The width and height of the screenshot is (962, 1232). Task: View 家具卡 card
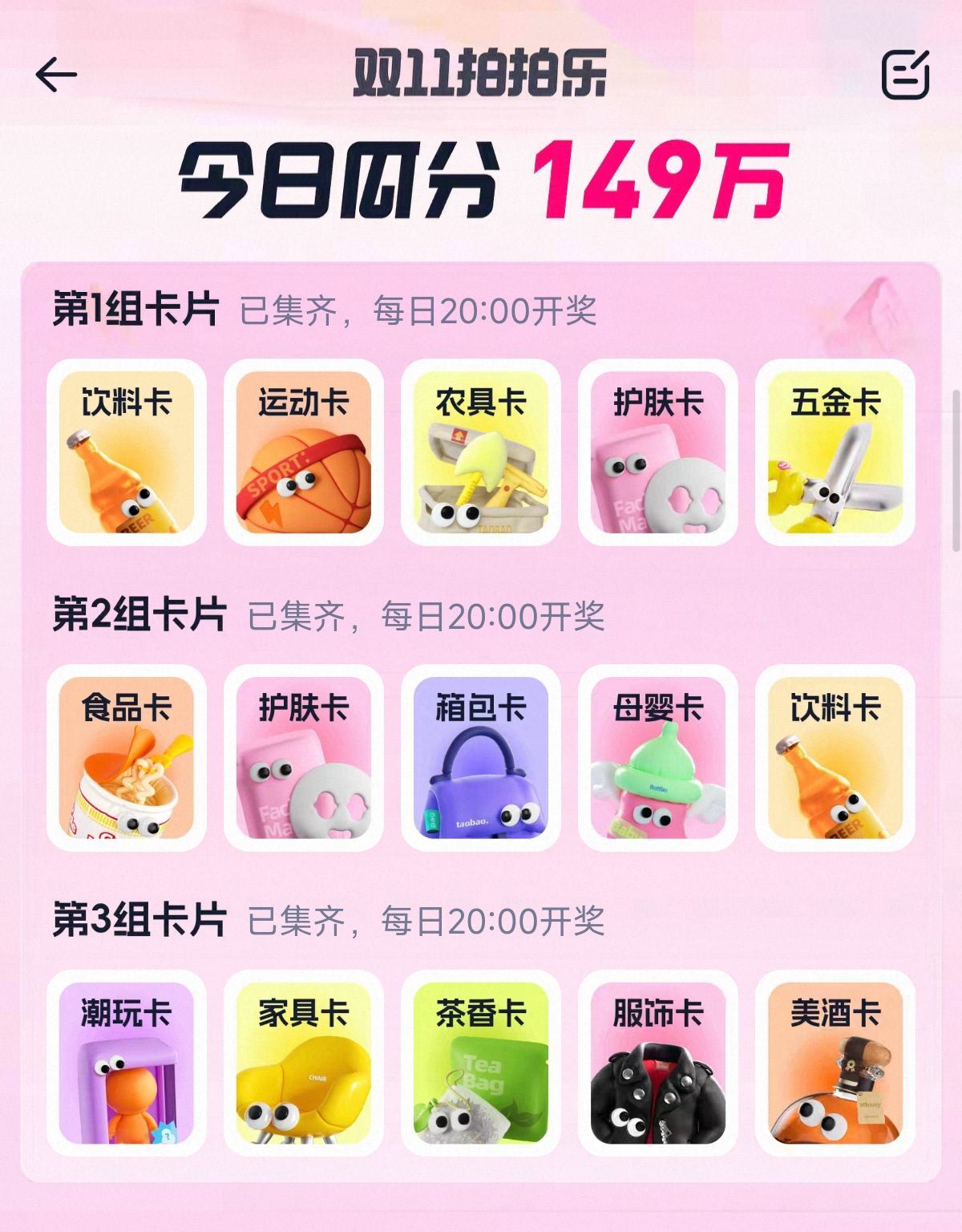point(304,1063)
